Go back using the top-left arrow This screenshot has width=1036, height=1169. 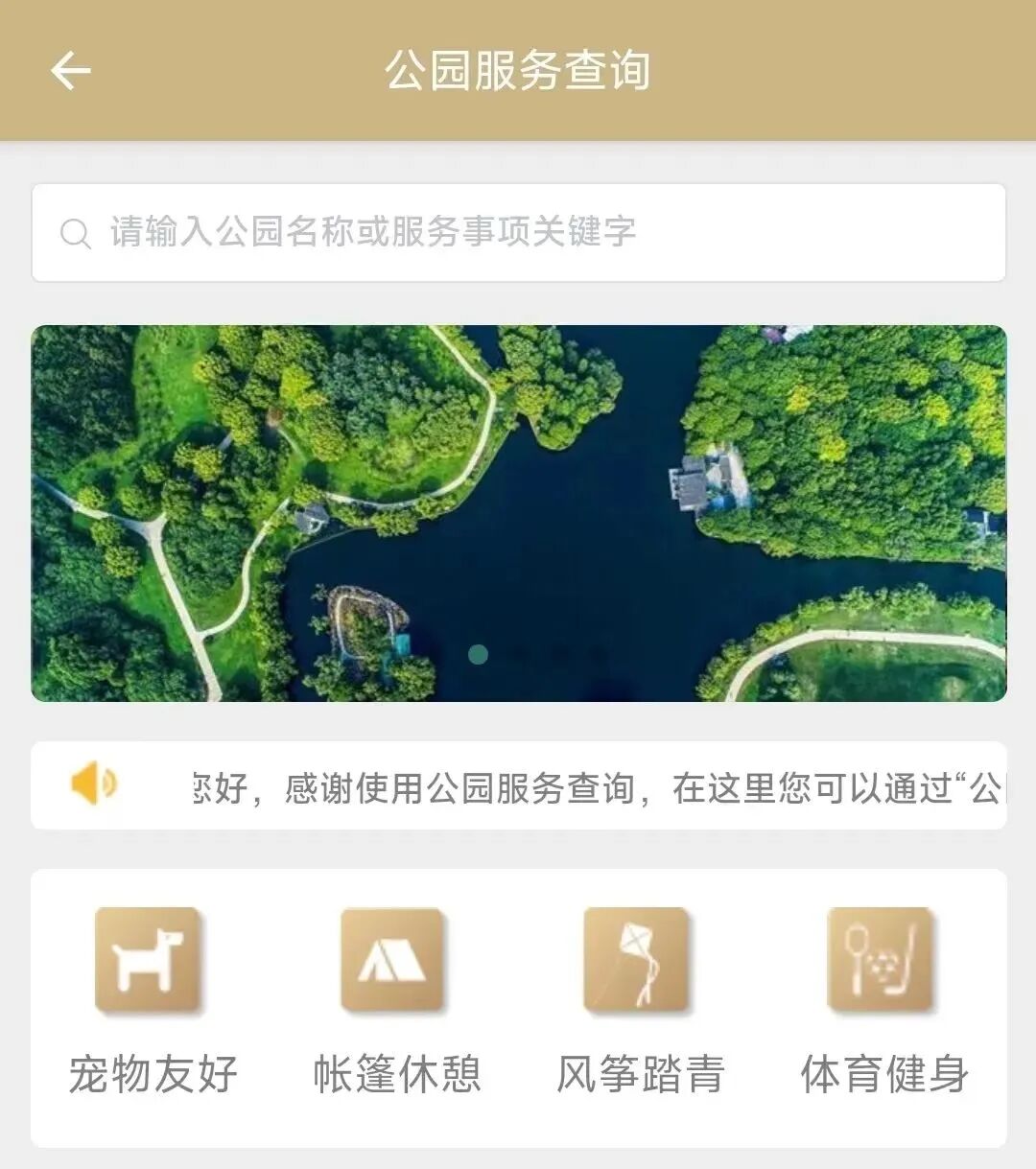point(70,71)
